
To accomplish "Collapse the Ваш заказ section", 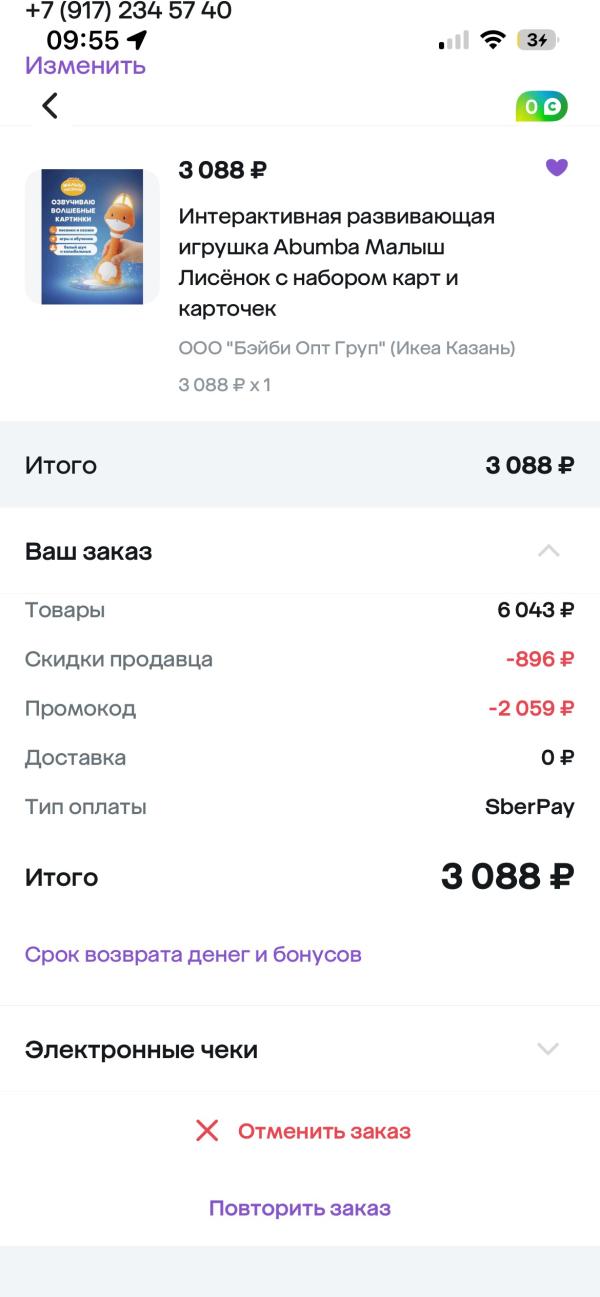I will pyautogui.click(x=548, y=551).
